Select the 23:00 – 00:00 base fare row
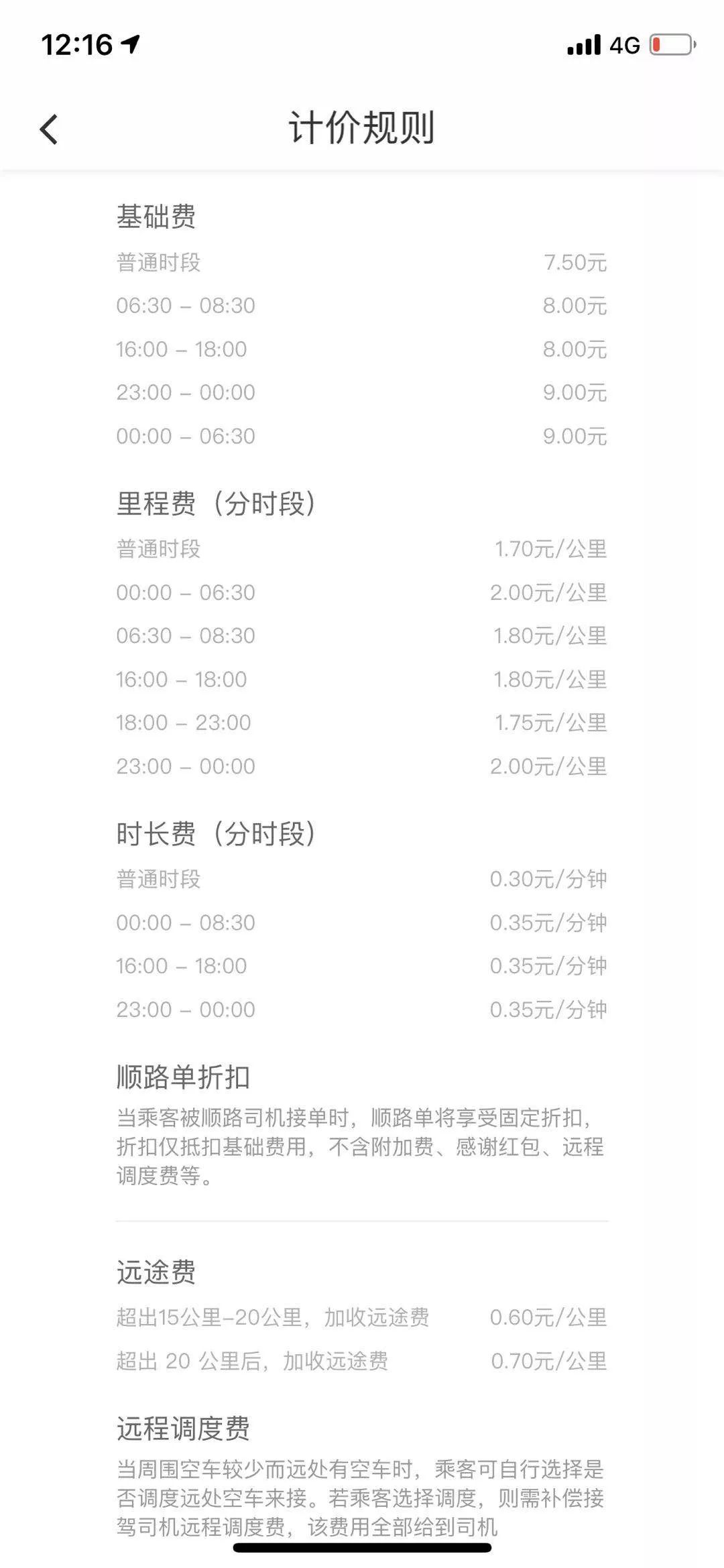The width and height of the screenshot is (724, 1568). point(362,393)
